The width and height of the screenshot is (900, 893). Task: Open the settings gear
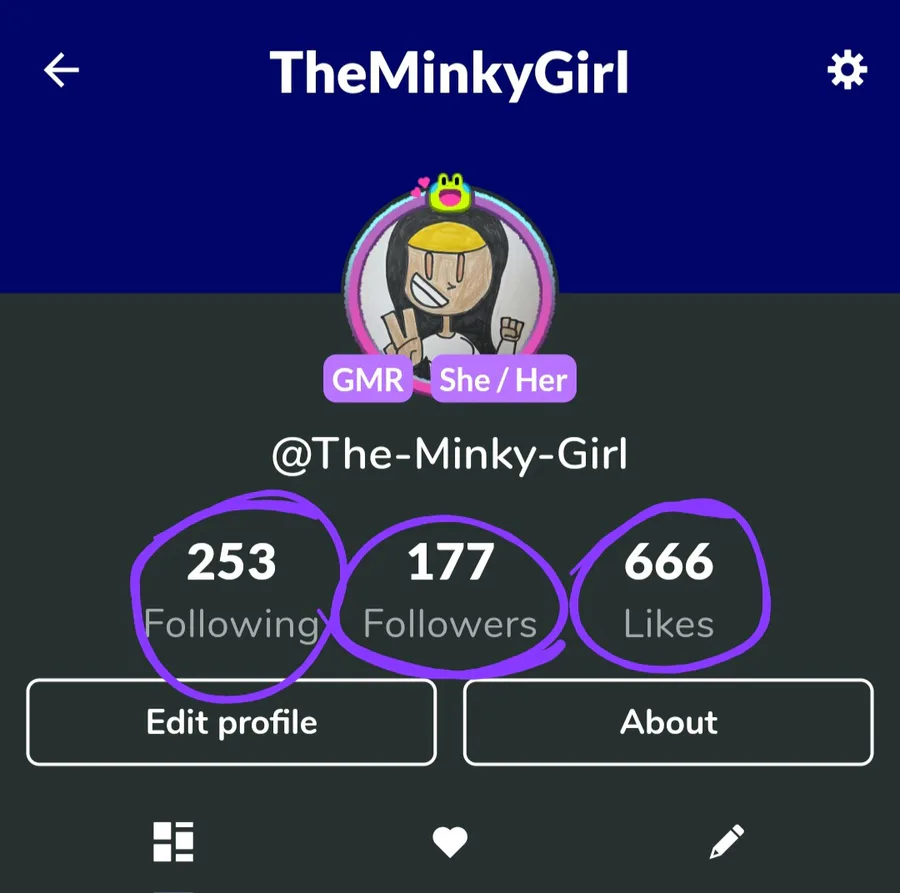click(x=846, y=70)
